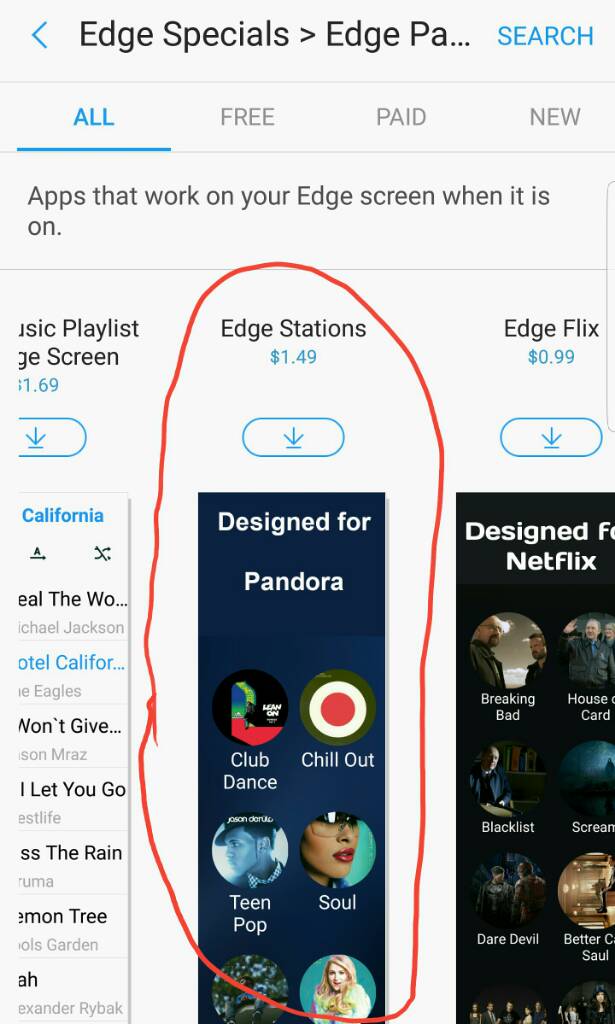Open SEARCH in the app bar
The height and width of the screenshot is (1024, 615).
tap(545, 37)
